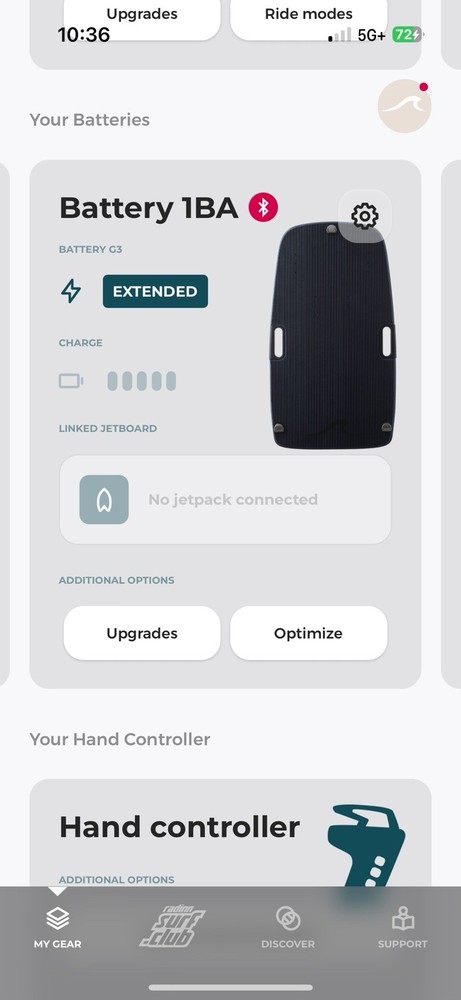Switch to the Discover tab
This screenshot has height=1000, width=461.
point(288,928)
